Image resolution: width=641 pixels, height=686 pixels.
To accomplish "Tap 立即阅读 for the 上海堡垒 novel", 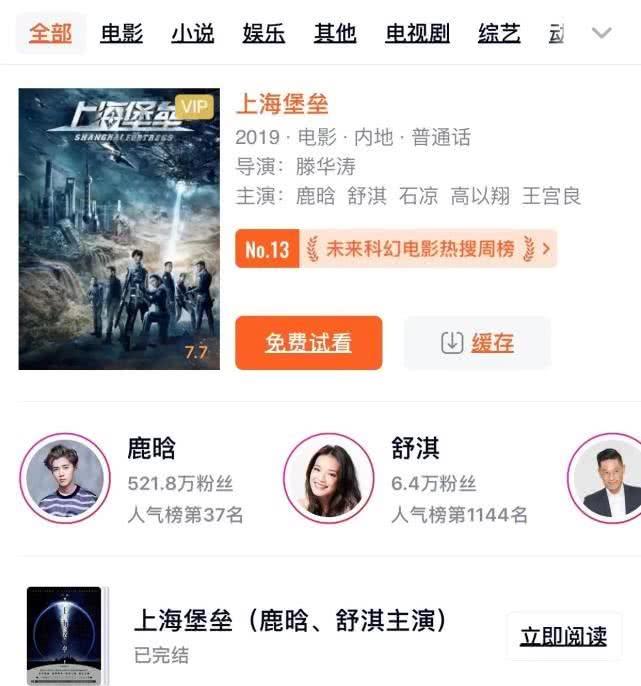I will pyautogui.click(x=563, y=636).
